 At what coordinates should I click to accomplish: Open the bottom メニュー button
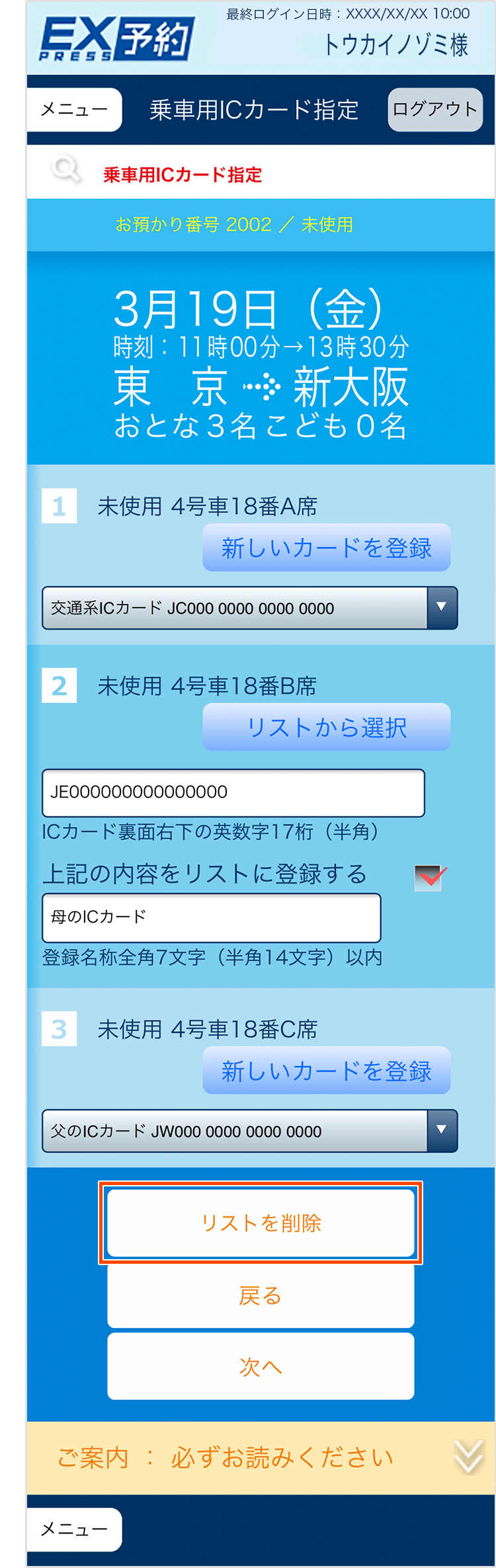(x=74, y=1529)
